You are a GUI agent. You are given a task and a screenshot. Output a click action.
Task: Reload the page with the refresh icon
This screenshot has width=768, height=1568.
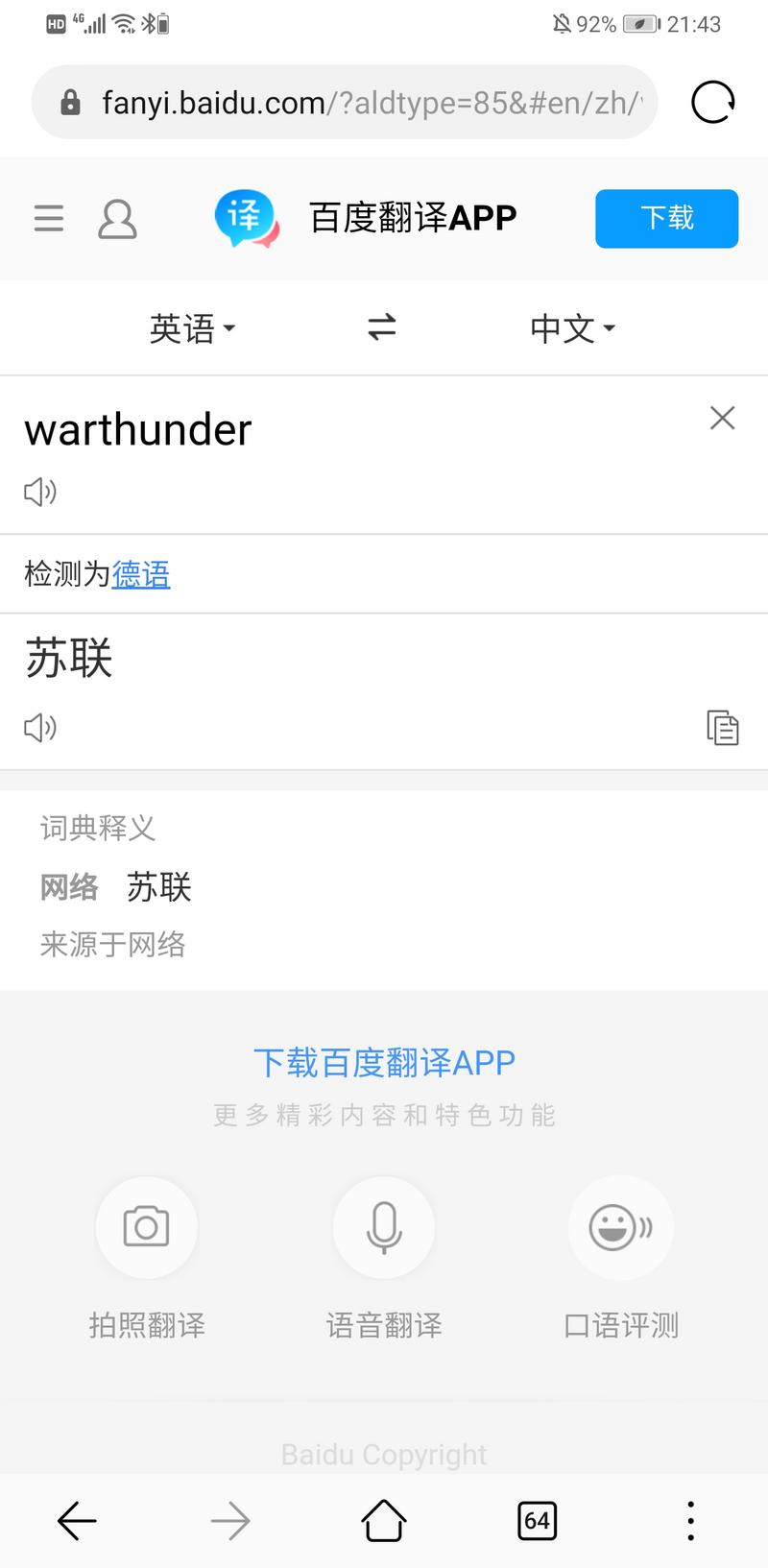point(712,102)
